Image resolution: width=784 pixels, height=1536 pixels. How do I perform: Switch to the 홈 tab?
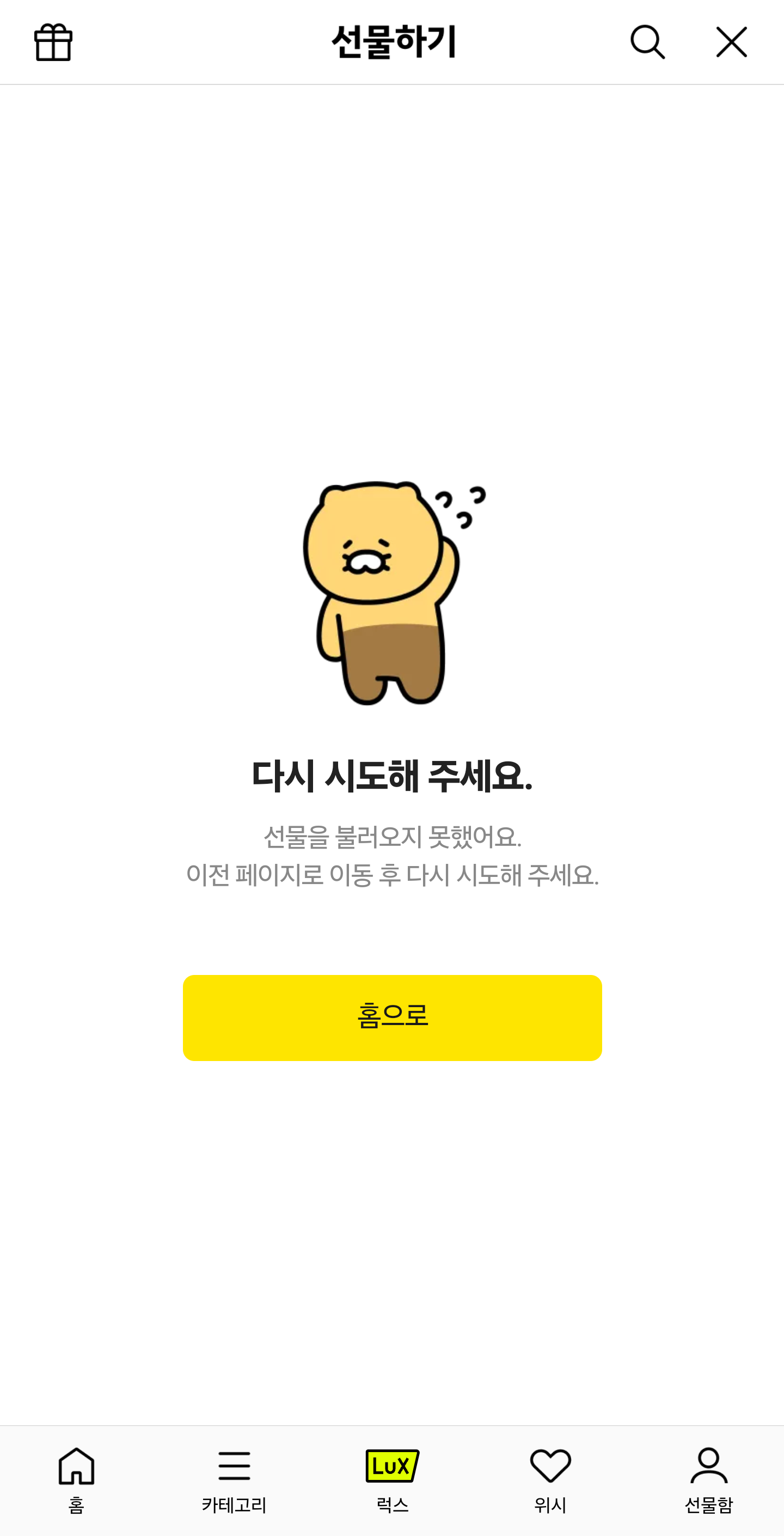coord(76,1480)
